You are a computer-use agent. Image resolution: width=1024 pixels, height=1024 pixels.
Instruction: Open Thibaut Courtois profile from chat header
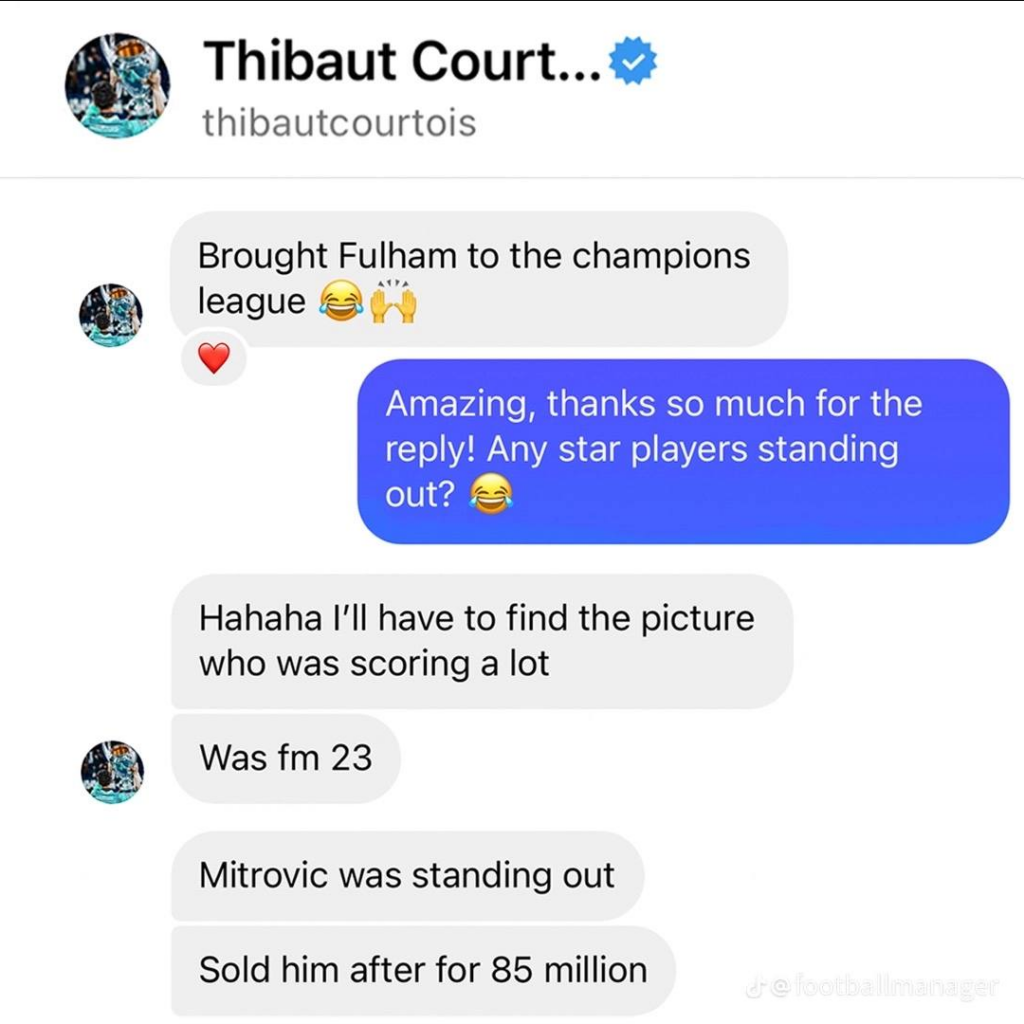pyautogui.click(x=118, y=86)
